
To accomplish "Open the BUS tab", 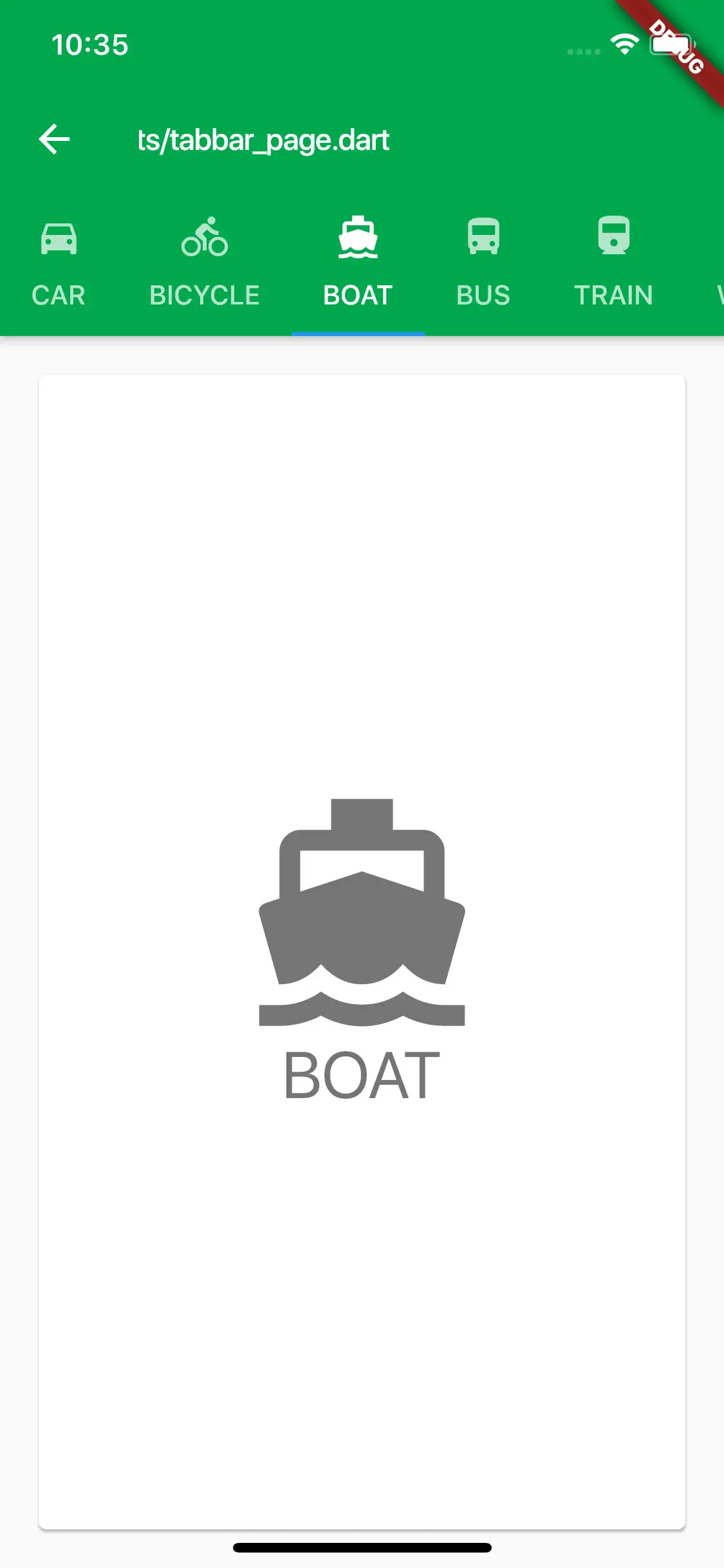I will point(483,264).
